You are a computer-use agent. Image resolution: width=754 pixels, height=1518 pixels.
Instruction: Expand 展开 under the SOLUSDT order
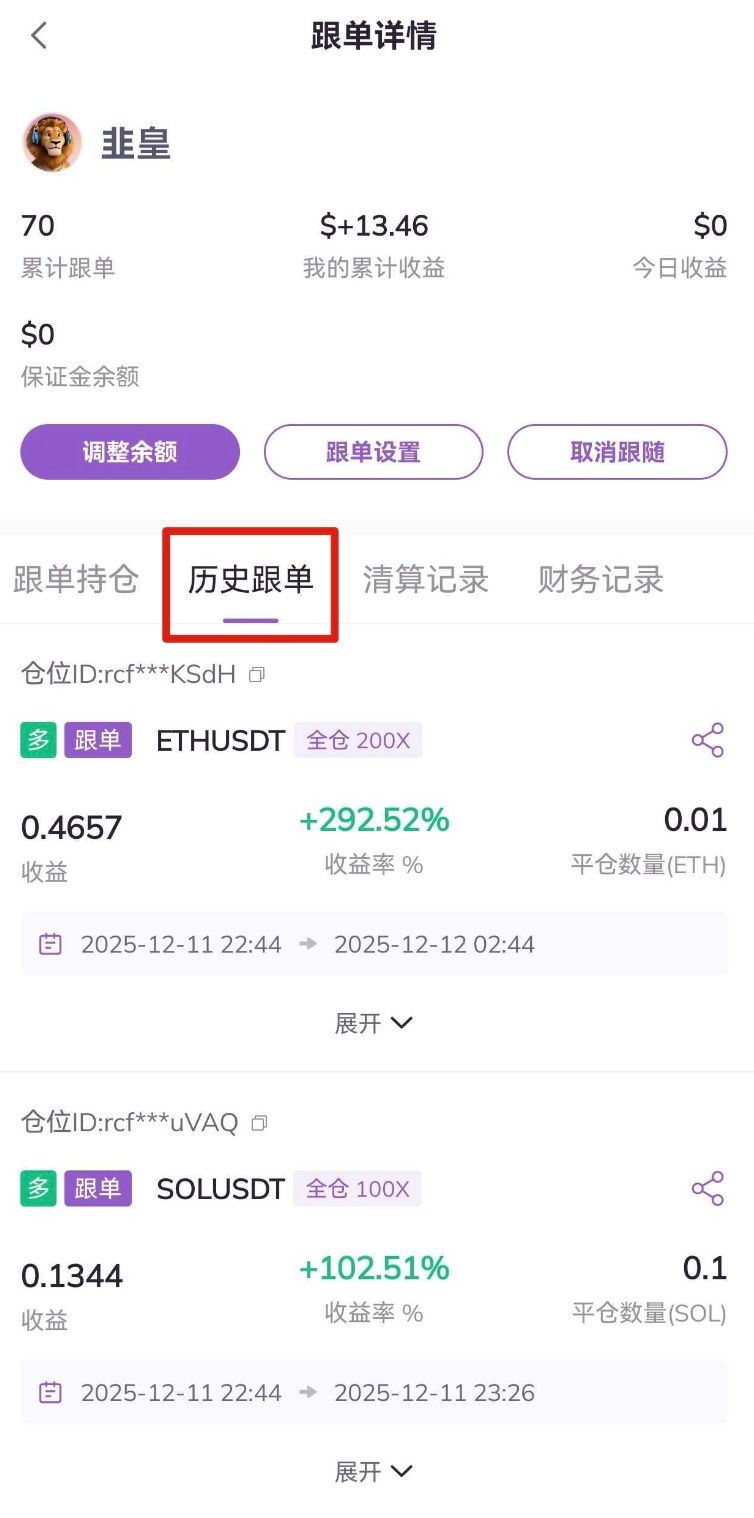click(x=373, y=1471)
